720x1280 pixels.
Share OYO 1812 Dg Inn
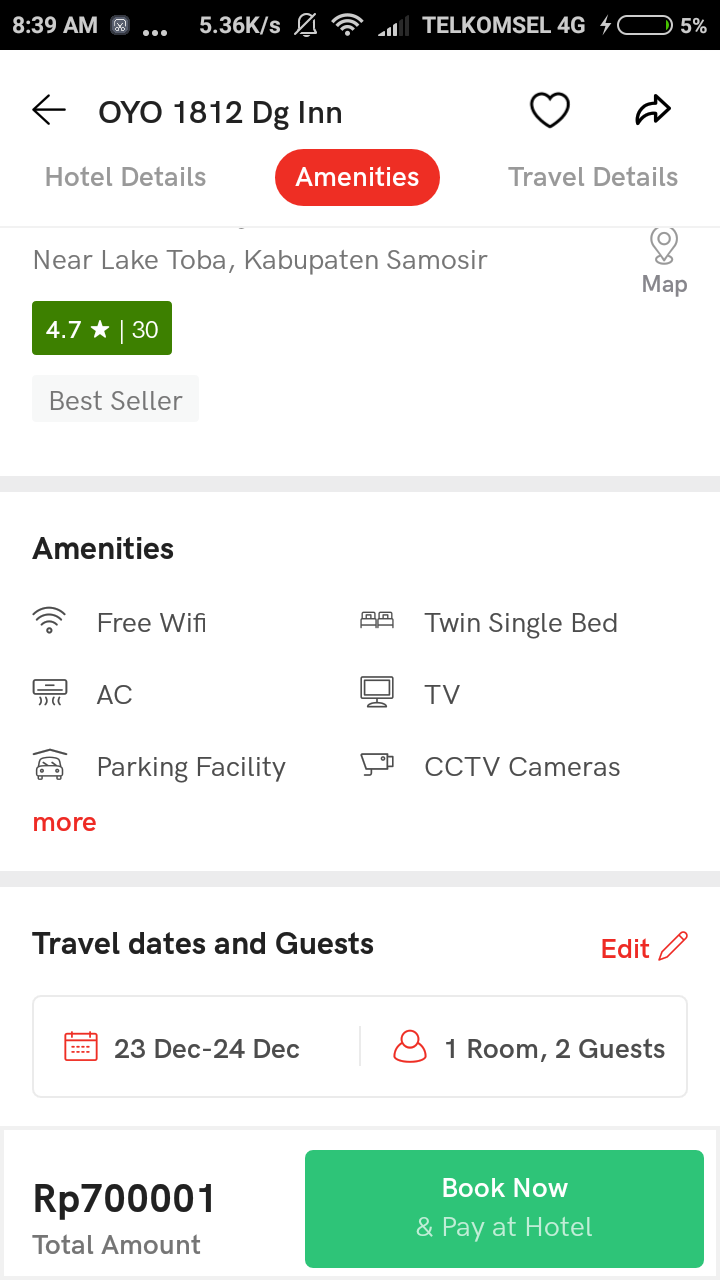(653, 111)
